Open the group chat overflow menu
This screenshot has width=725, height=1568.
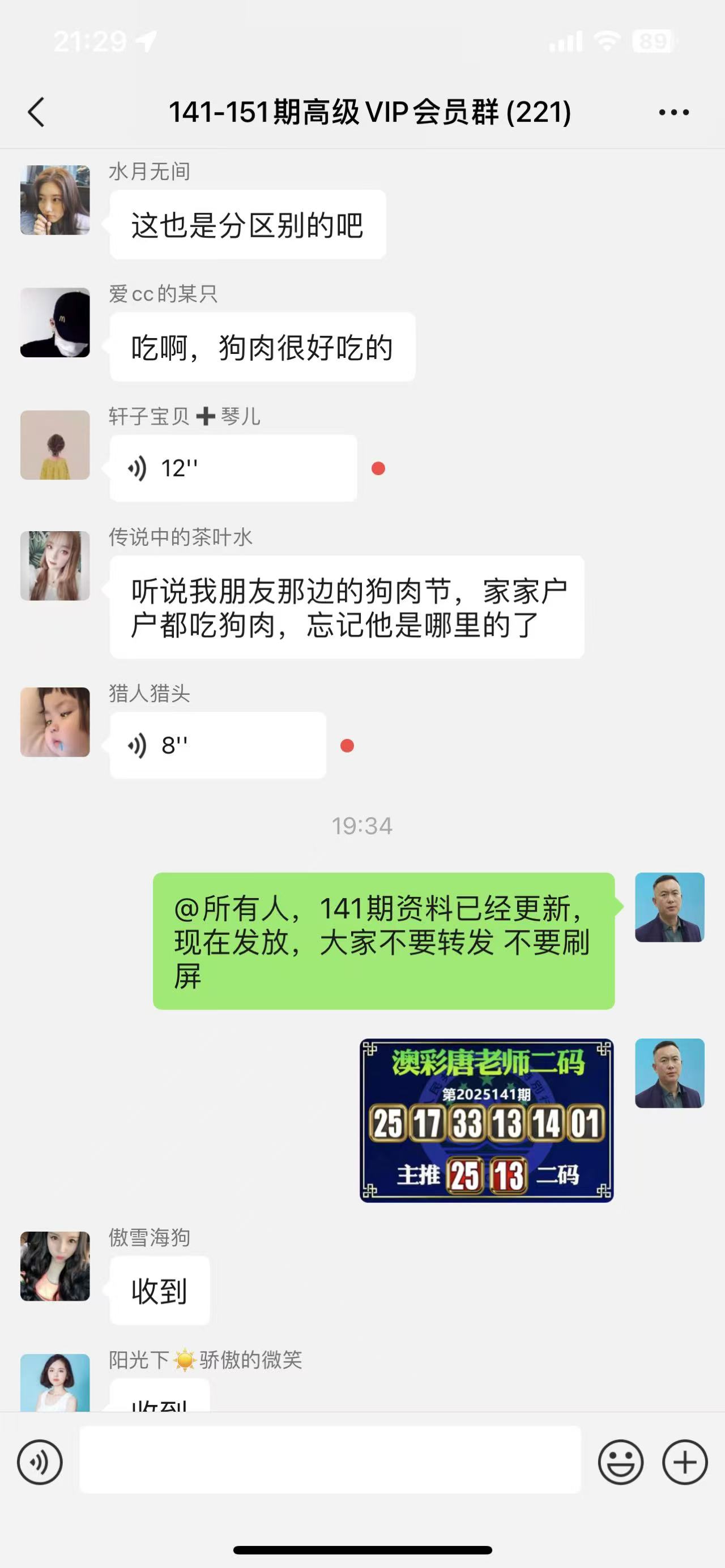click(674, 113)
